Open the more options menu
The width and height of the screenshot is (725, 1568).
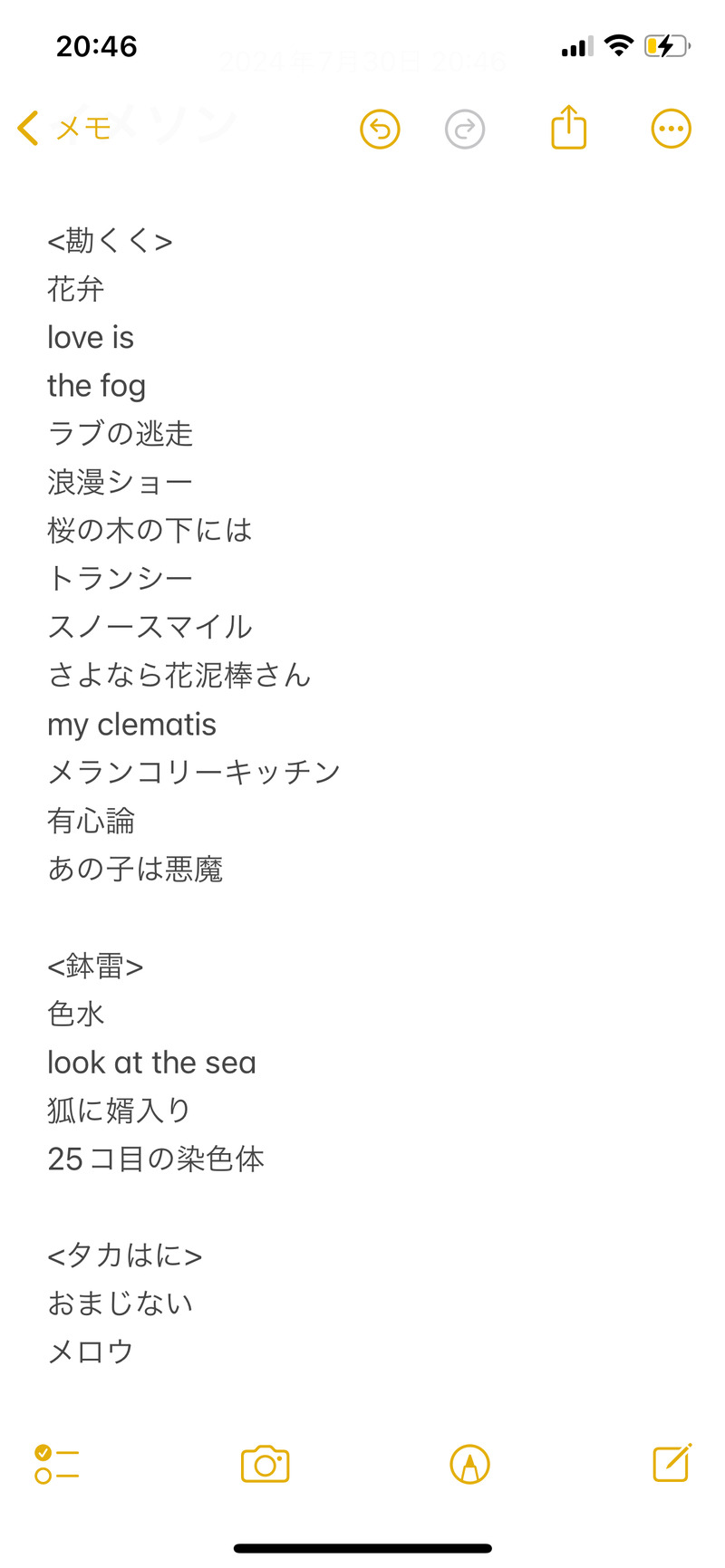tap(672, 129)
